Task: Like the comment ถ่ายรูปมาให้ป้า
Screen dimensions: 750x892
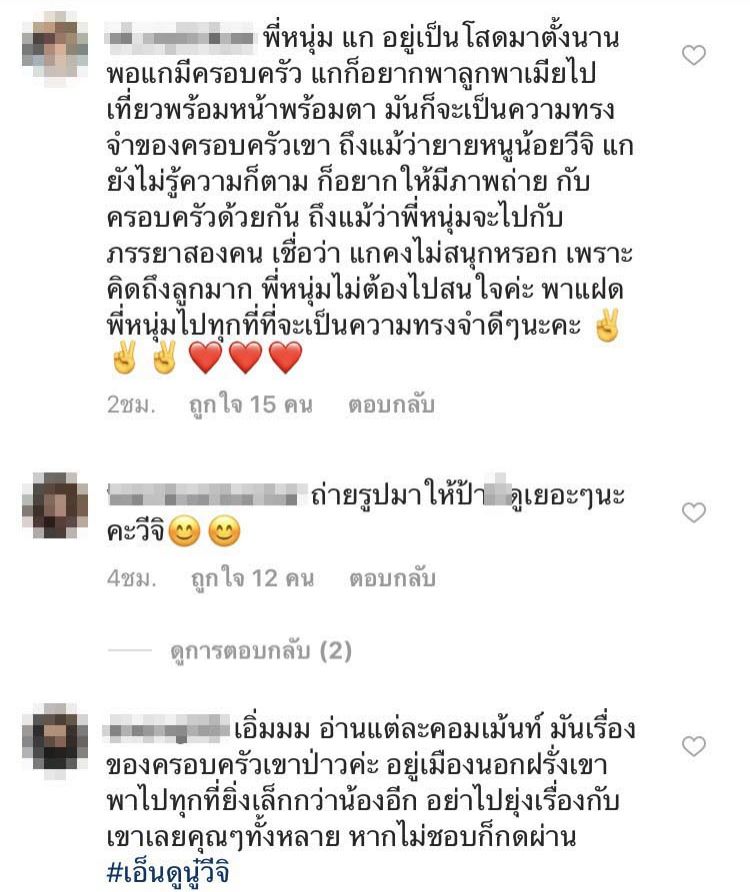Action: 693,513
